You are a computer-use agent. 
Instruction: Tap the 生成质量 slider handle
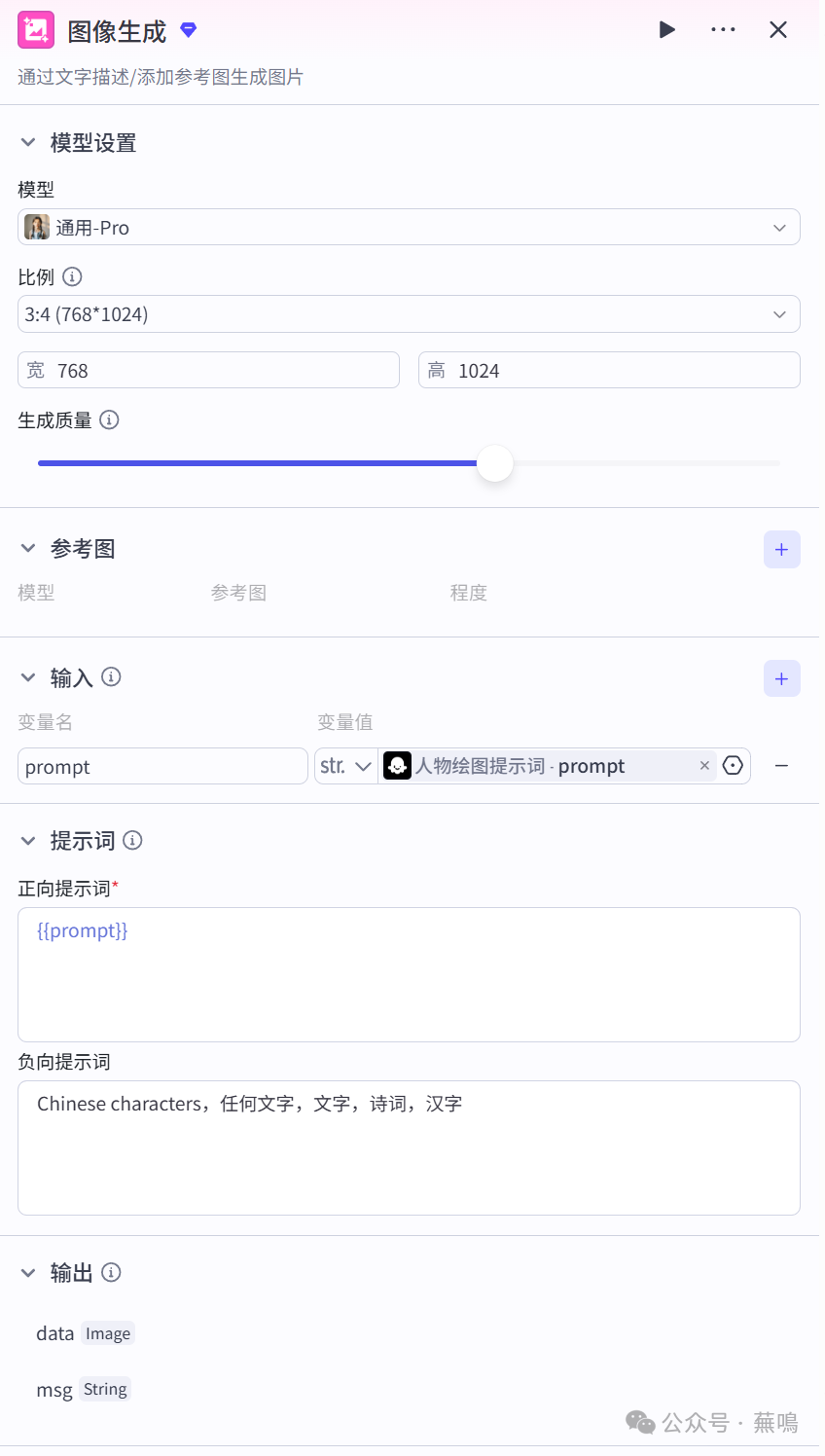pyautogui.click(x=495, y=463)
